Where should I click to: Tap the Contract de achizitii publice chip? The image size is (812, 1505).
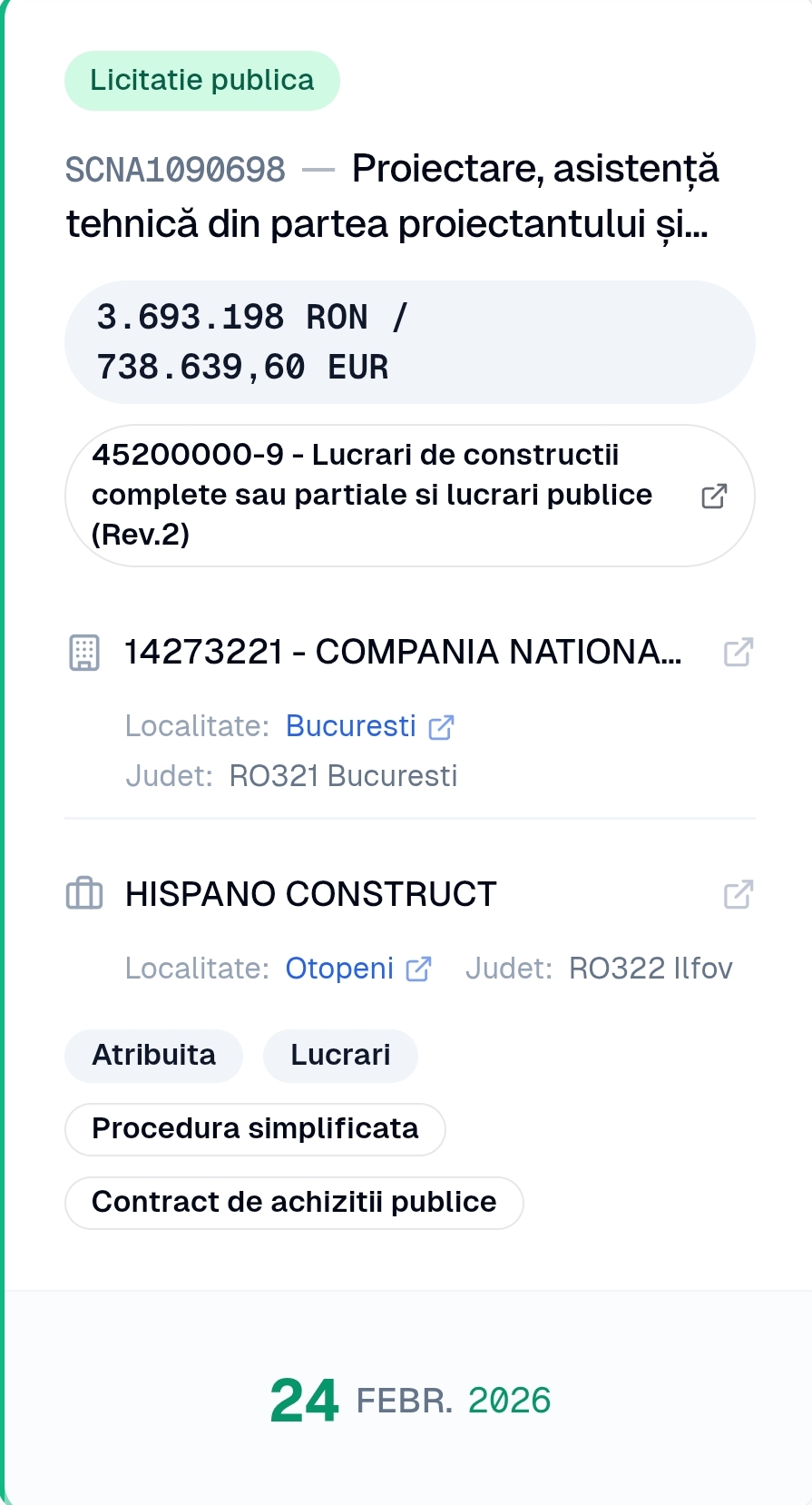click(294, 1203)
